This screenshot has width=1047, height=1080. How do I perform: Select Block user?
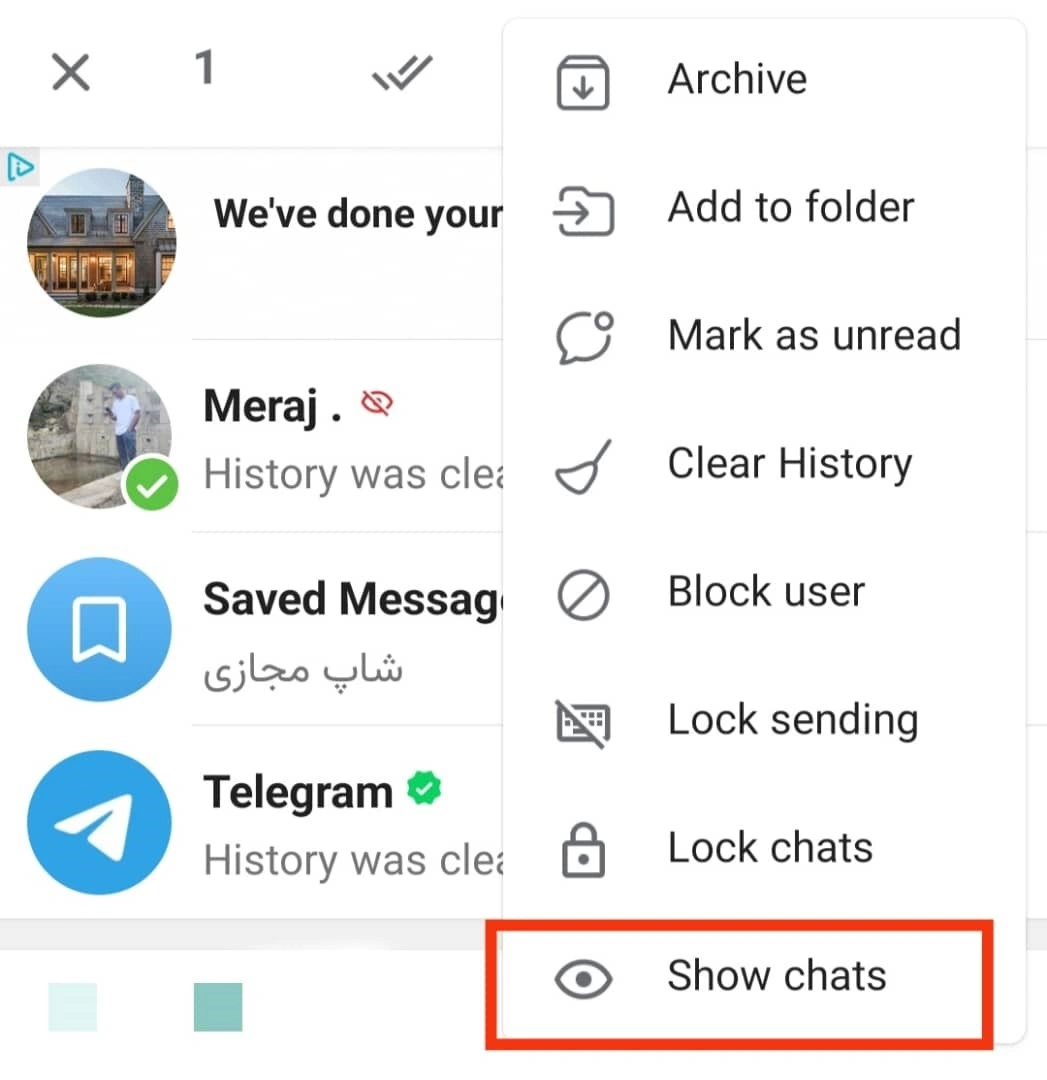[765, 592]
